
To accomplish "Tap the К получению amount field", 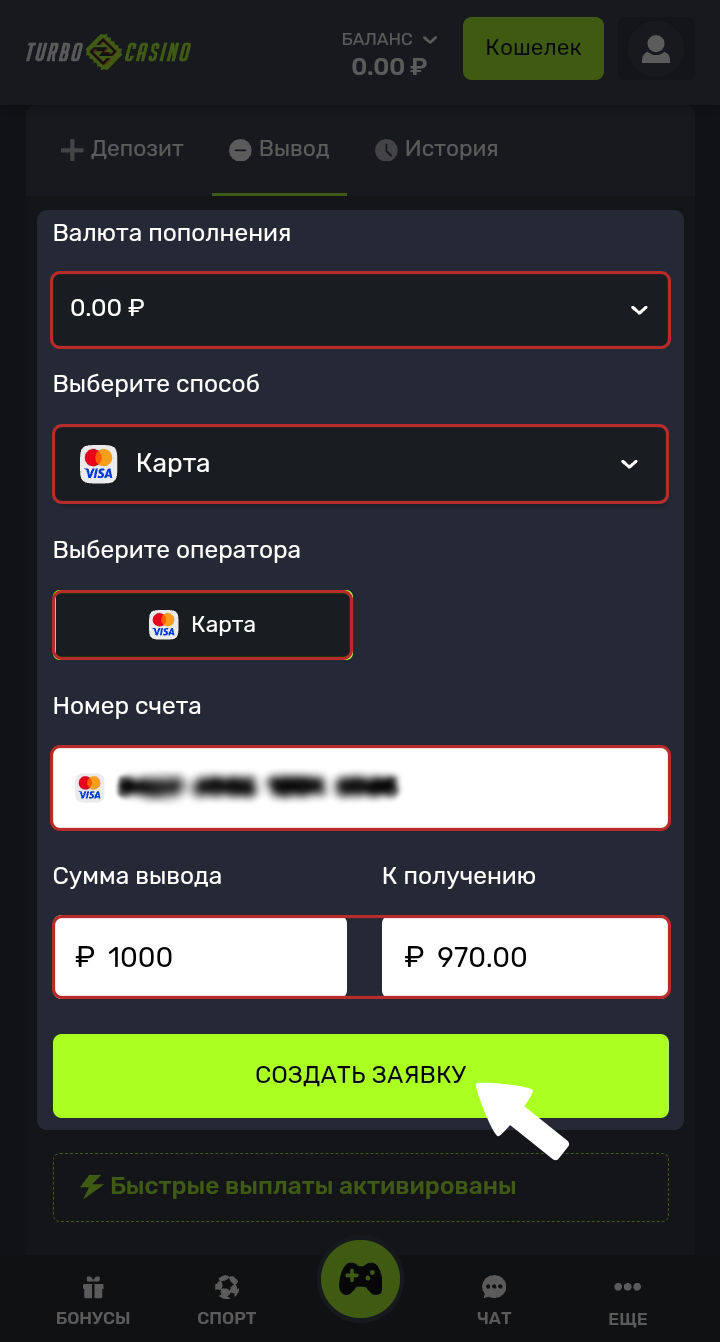I will coord(525,957).
